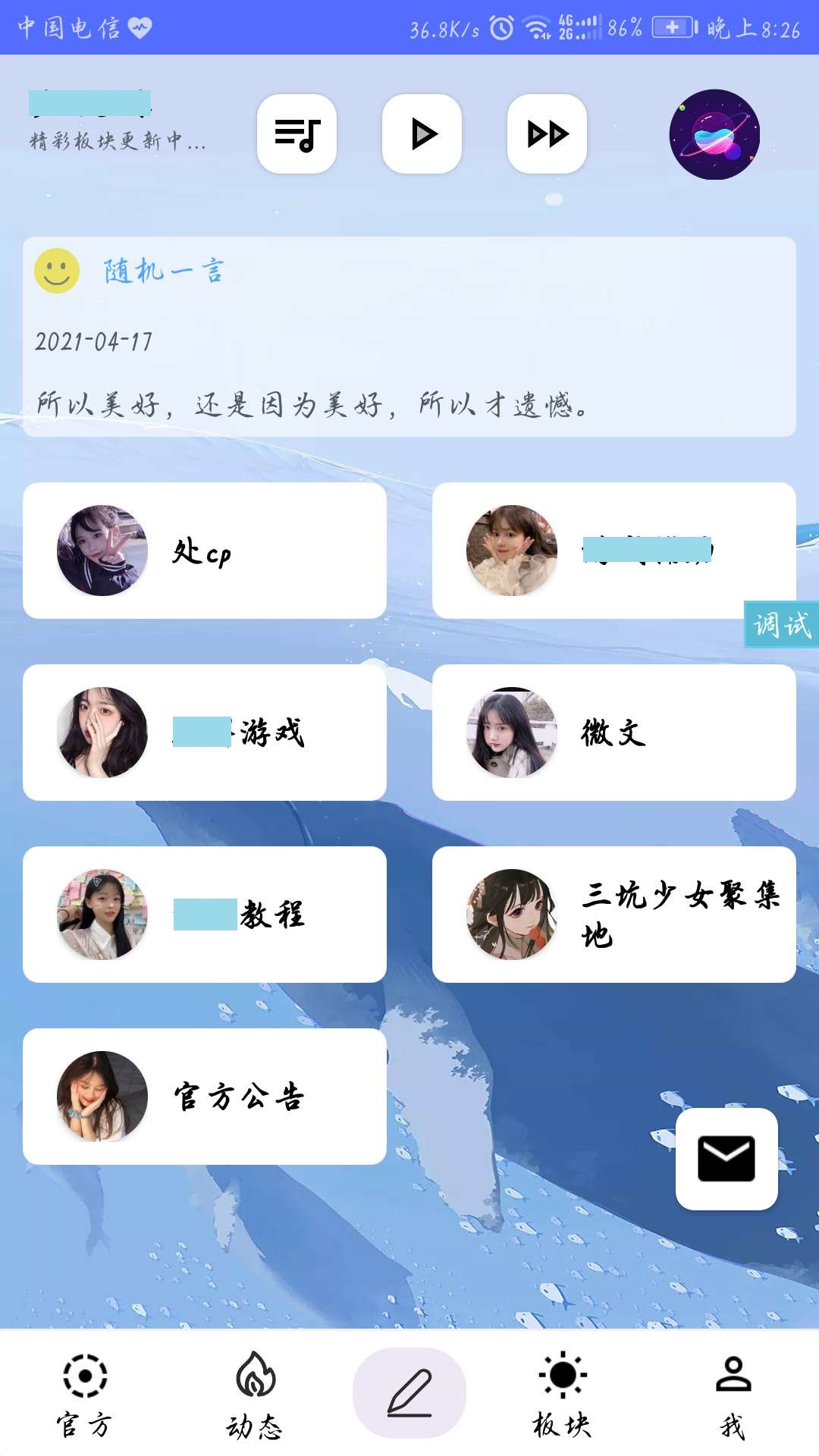Screen dimensions: 819x1456
Task: Open the planet avatar icon
Action: [714, 134]
